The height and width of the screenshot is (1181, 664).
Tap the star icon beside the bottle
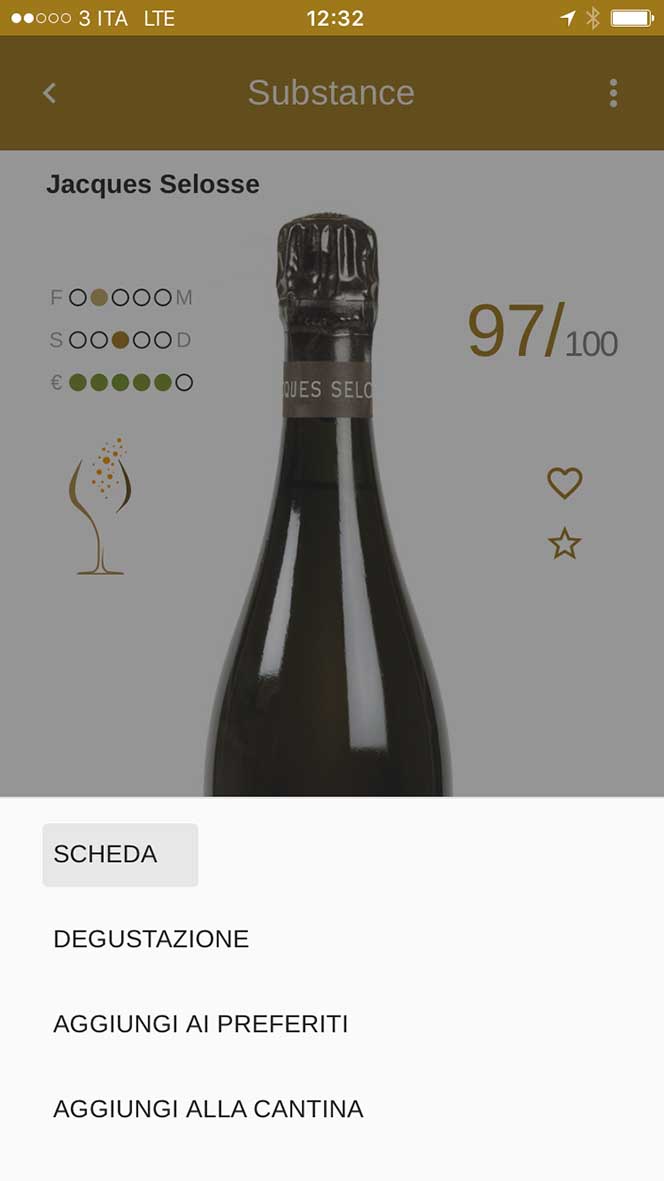pos(564,544)
